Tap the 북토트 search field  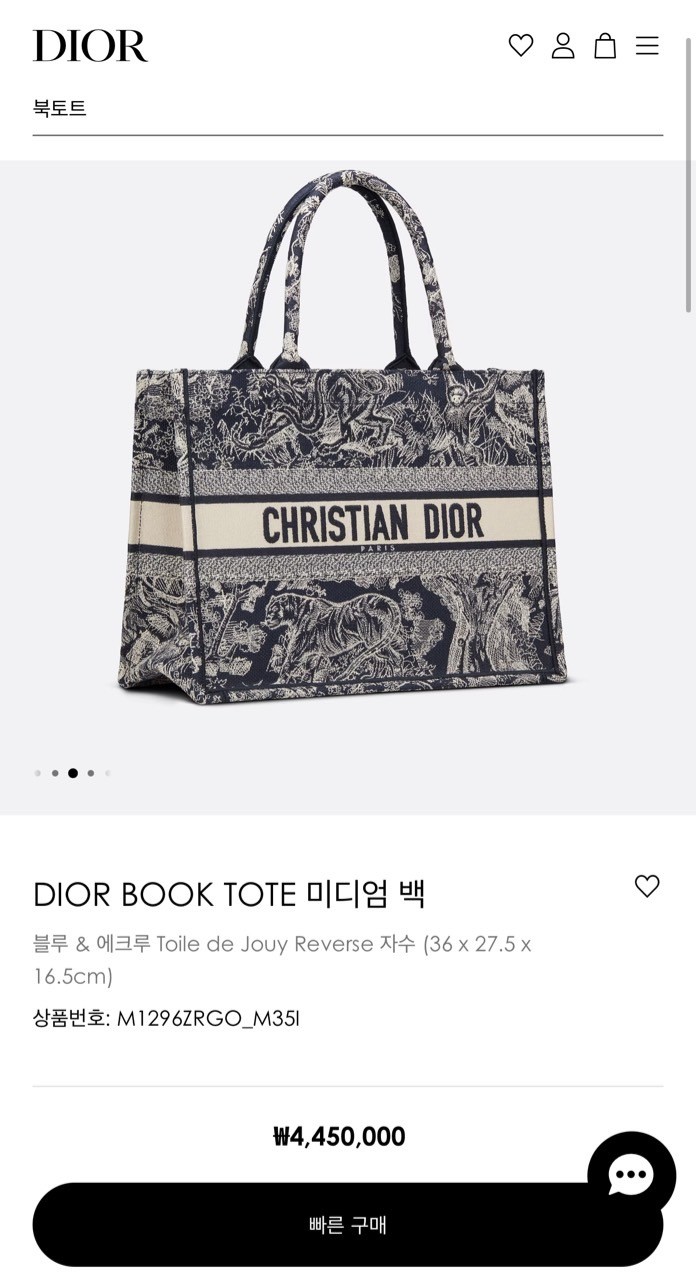(346, 109)
